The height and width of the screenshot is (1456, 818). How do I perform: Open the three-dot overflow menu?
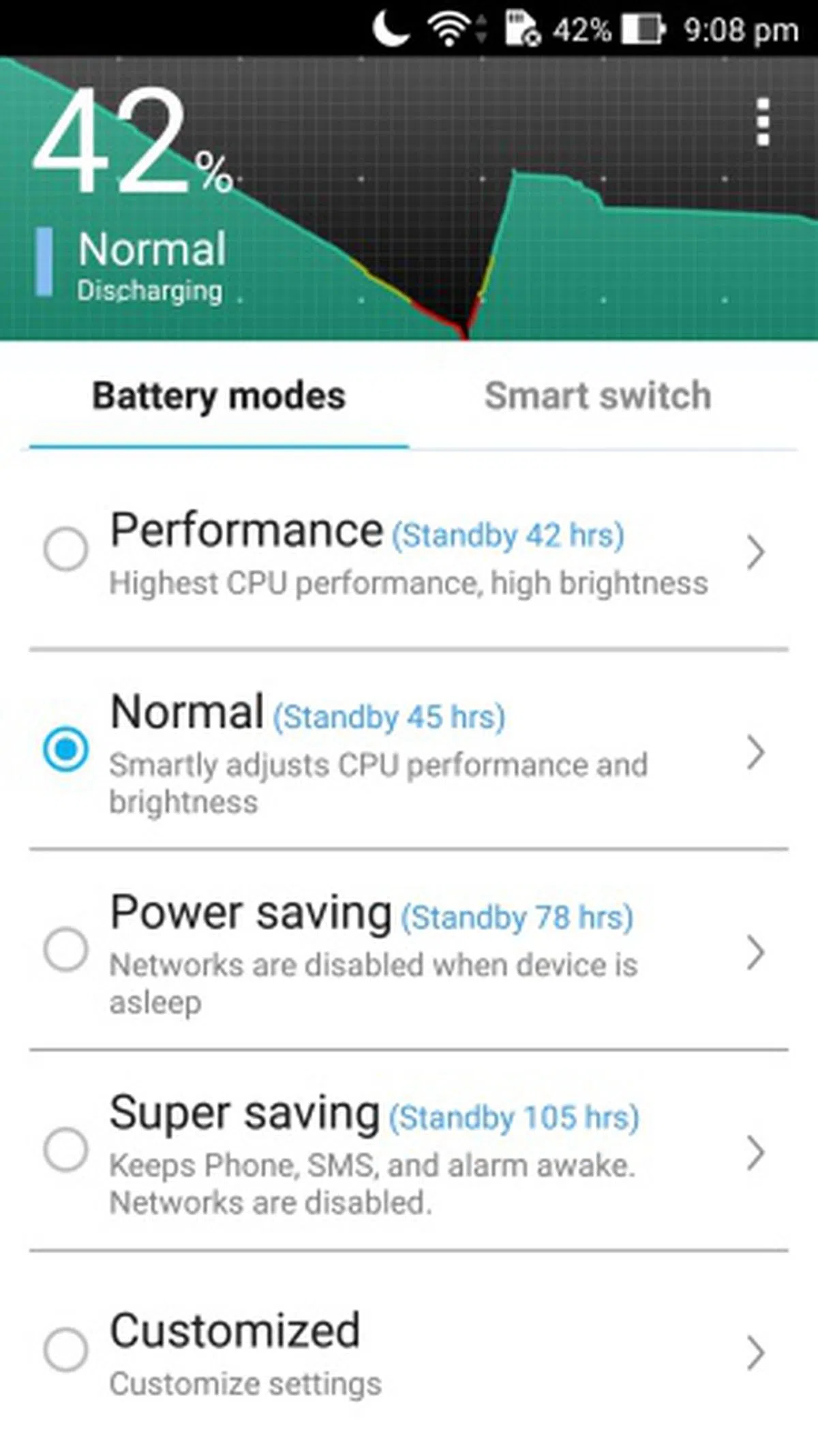point(763,123)
